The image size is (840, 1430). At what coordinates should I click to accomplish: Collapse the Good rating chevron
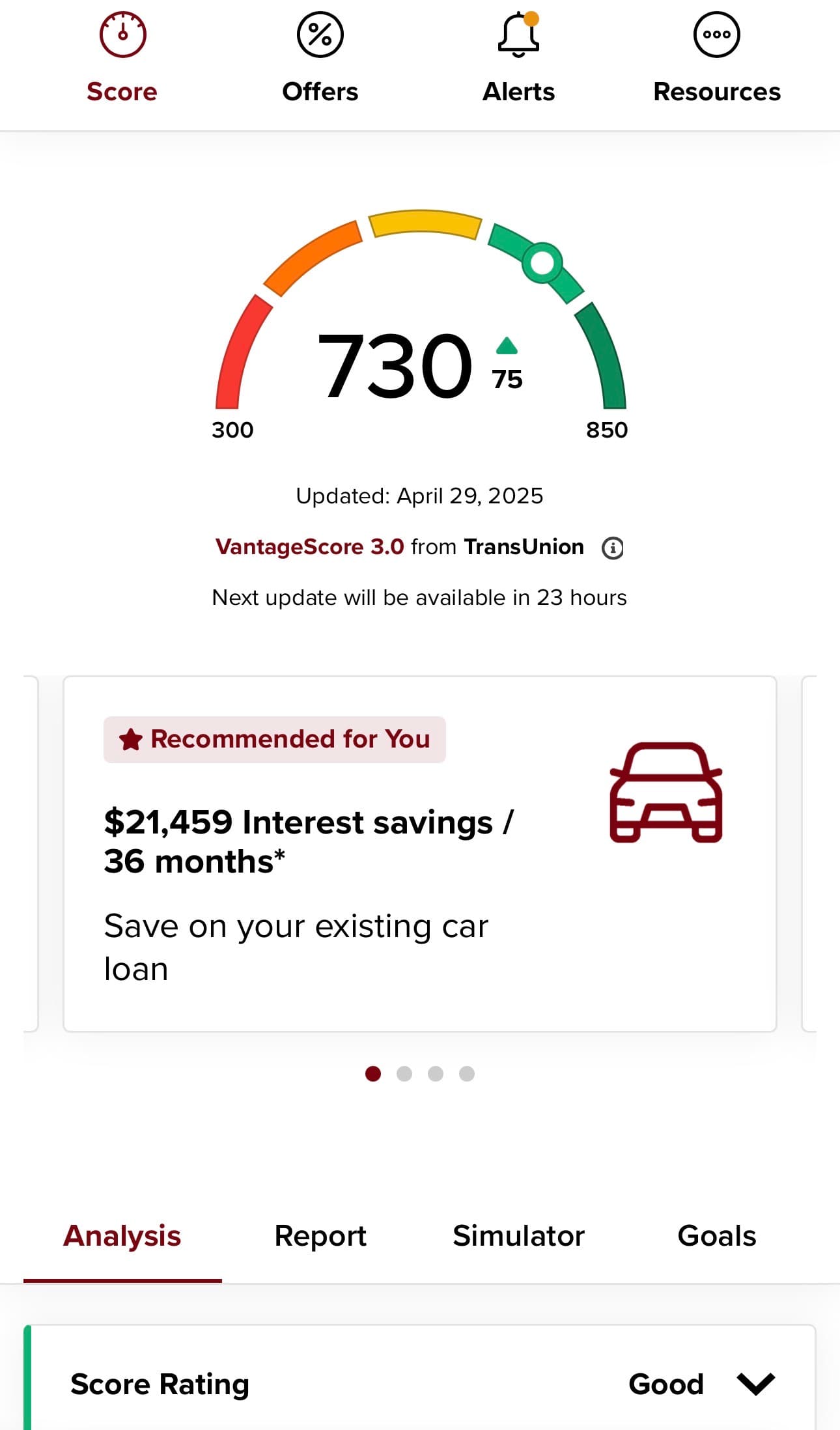(x=754, y=1384)
